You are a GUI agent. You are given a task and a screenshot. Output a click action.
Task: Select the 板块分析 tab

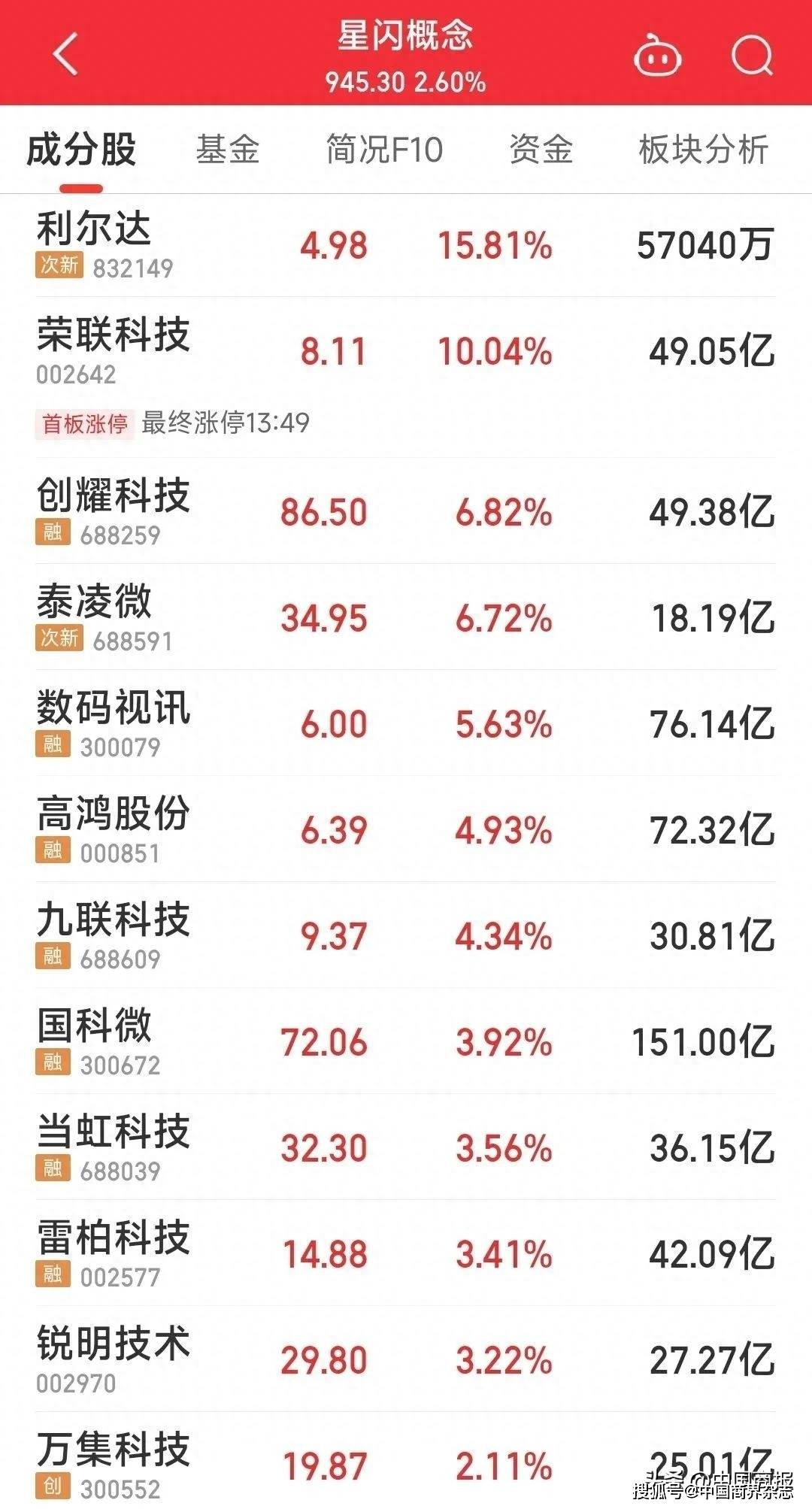[x=703, y=149]
